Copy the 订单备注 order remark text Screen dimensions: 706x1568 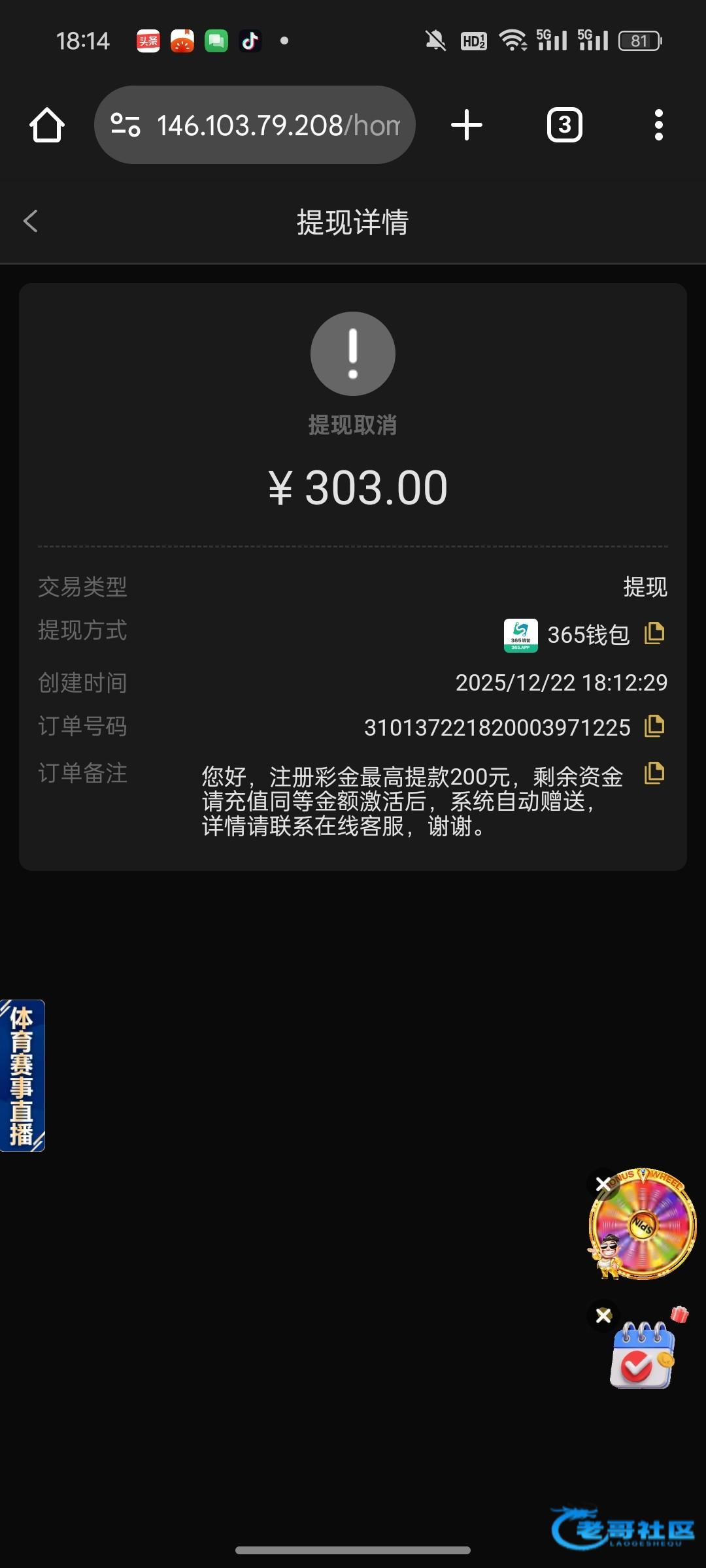point(654,774)
